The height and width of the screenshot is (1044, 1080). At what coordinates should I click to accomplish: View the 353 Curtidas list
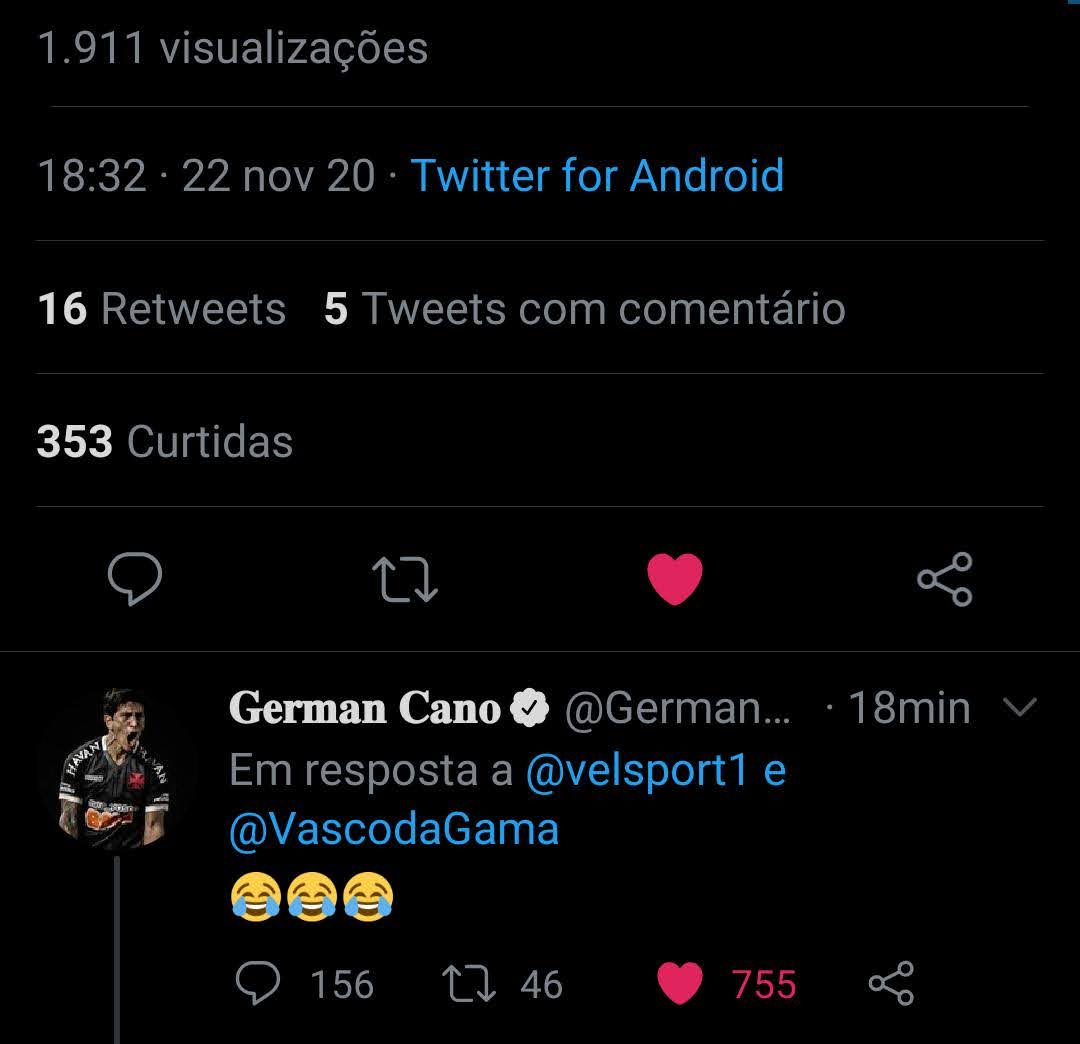pyautogui.click(x=165, y=442)
